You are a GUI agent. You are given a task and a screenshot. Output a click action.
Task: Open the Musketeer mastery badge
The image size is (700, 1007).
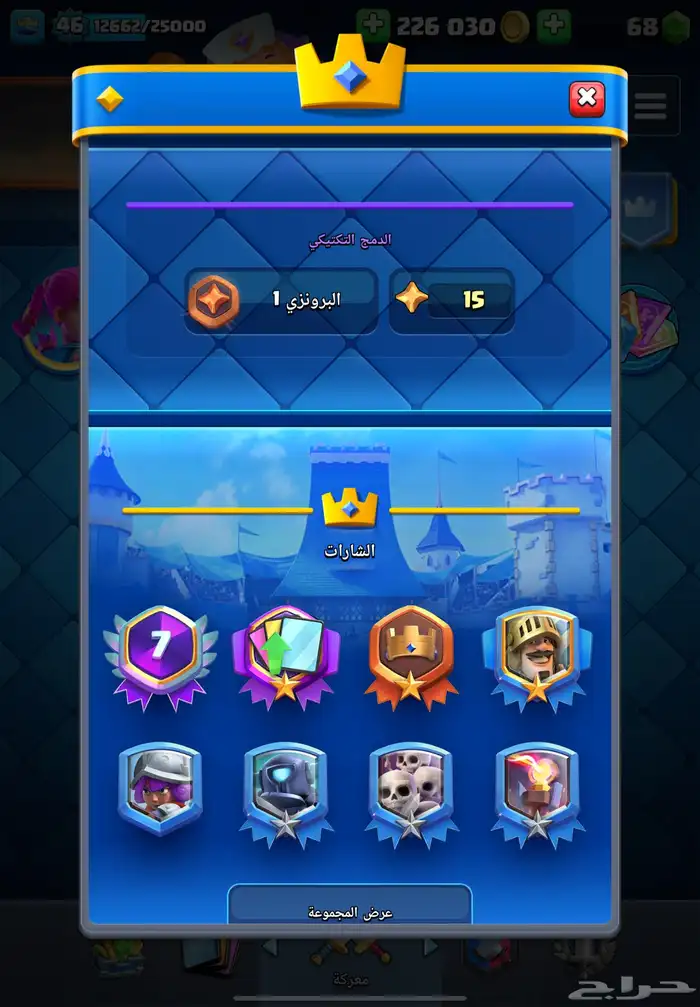[160, 790]
